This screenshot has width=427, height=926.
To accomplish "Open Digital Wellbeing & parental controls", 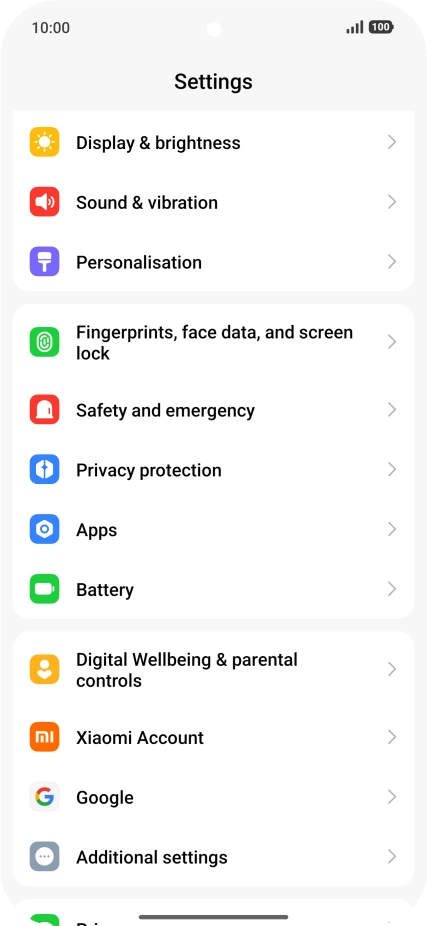I will coord(213,670).
